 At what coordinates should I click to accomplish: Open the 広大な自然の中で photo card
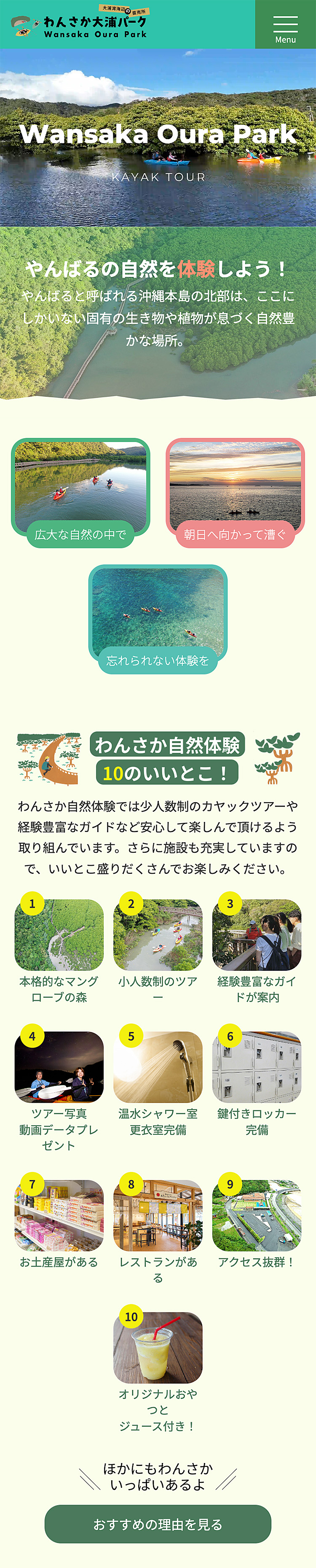click(x=80, y=491)
